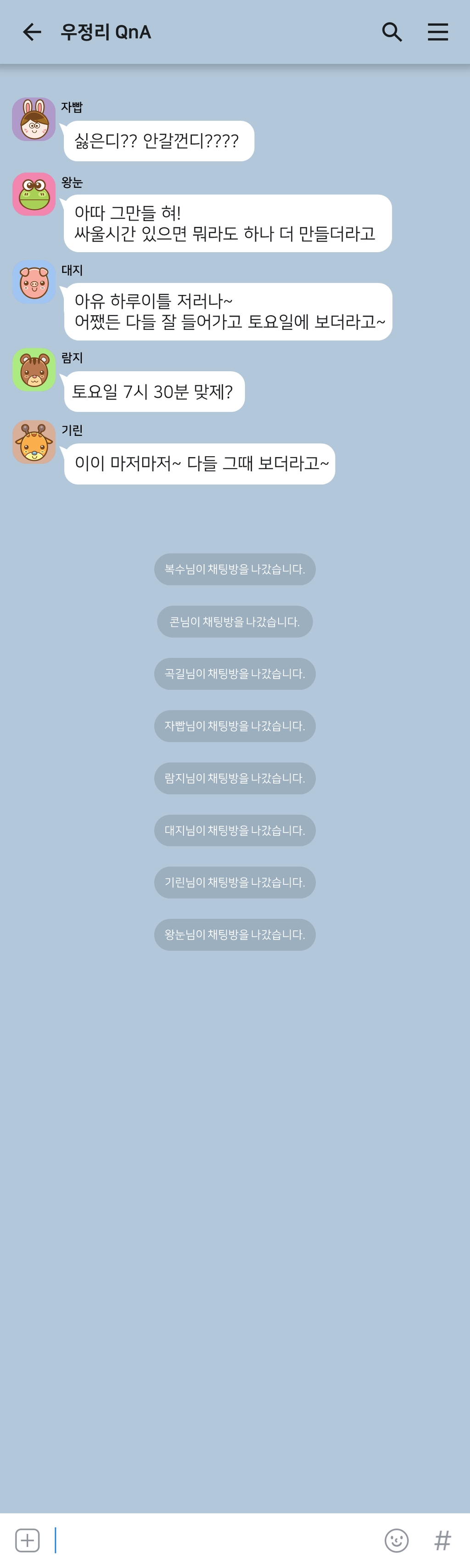470x1568 pixels.
Task: View 왕눈's profile avatar
Action: [34, 194]
